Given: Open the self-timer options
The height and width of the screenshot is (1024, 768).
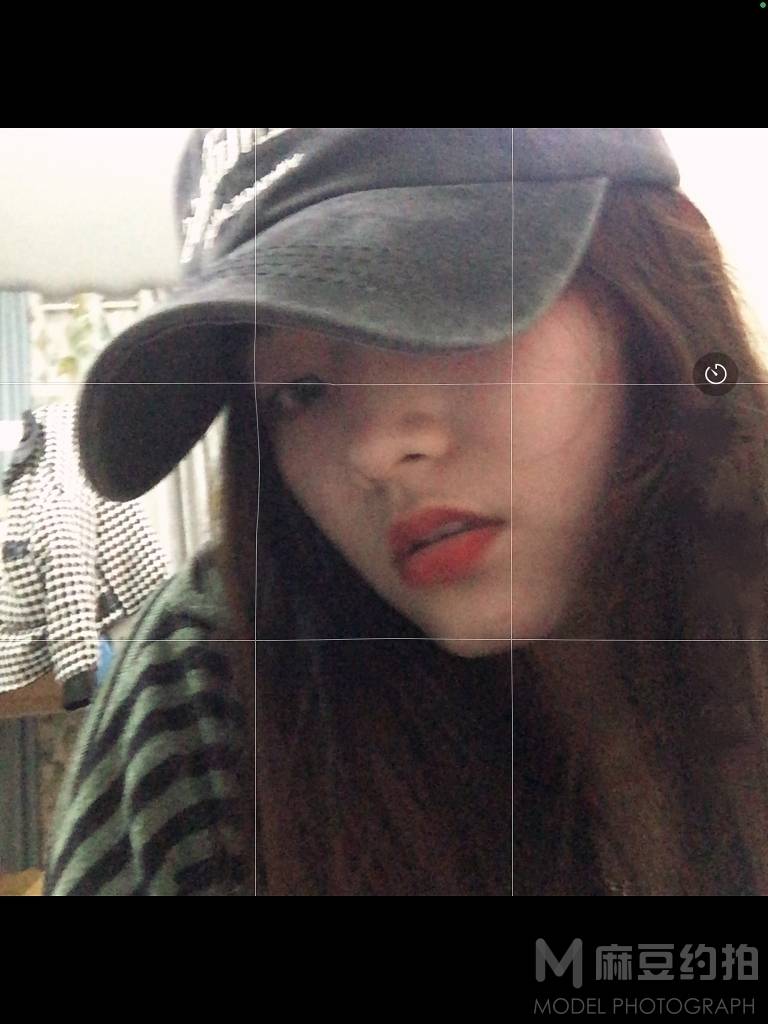Looking at the screenshot, I should click(715, 374).
